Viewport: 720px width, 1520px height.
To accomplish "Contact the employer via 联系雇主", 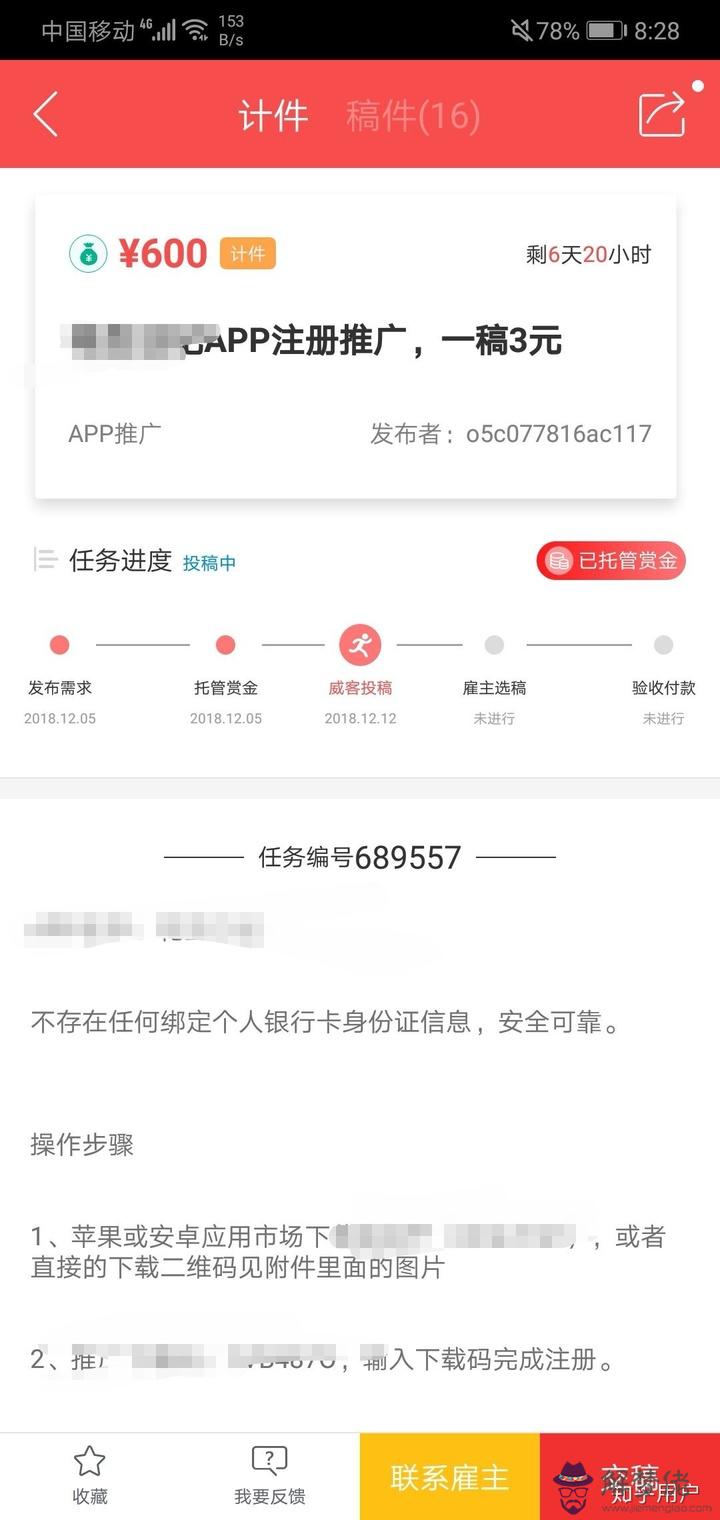I will (x=450, y=1477).
